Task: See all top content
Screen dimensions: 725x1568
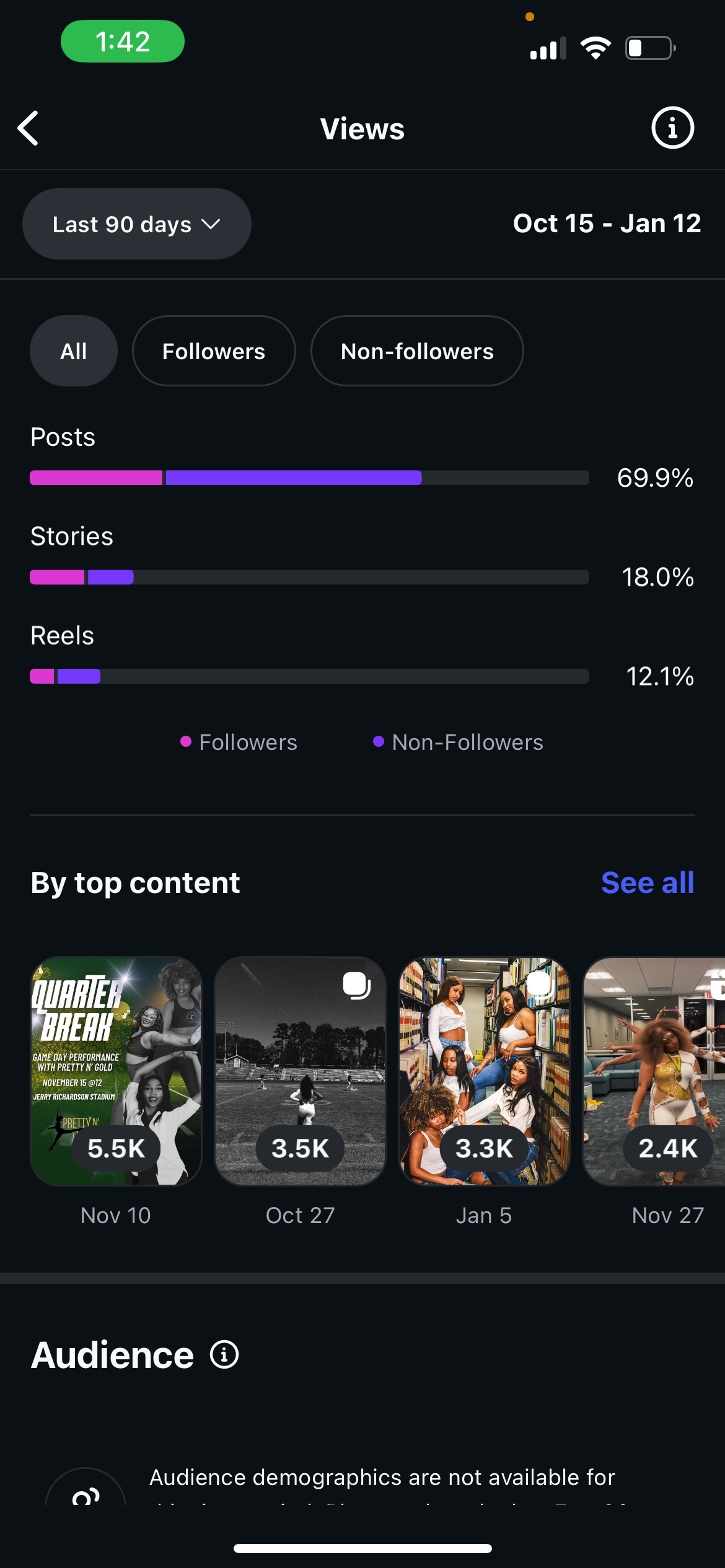Action: (x=647, y=882)
